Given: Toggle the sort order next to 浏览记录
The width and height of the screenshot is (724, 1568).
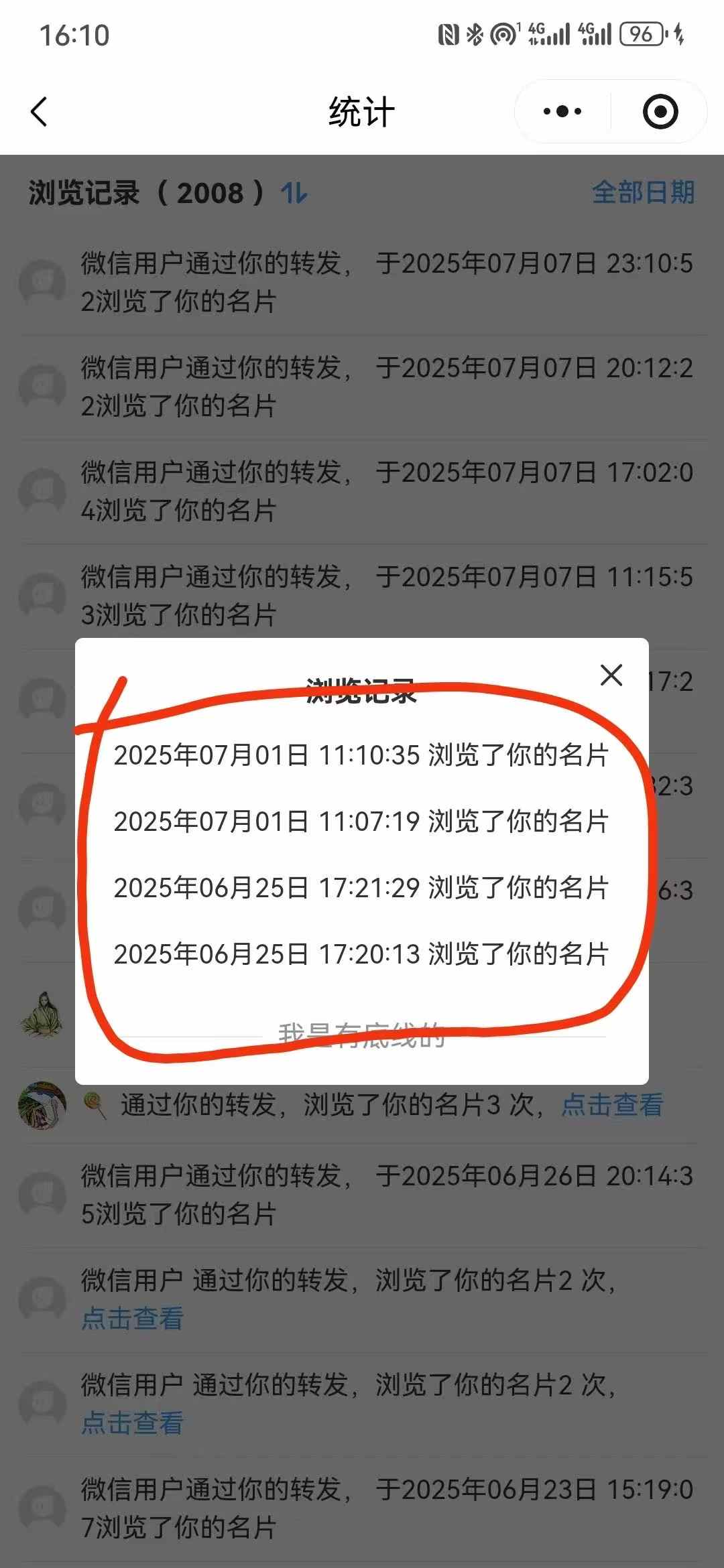Looking at the screenshot, I should coord(294,194).
